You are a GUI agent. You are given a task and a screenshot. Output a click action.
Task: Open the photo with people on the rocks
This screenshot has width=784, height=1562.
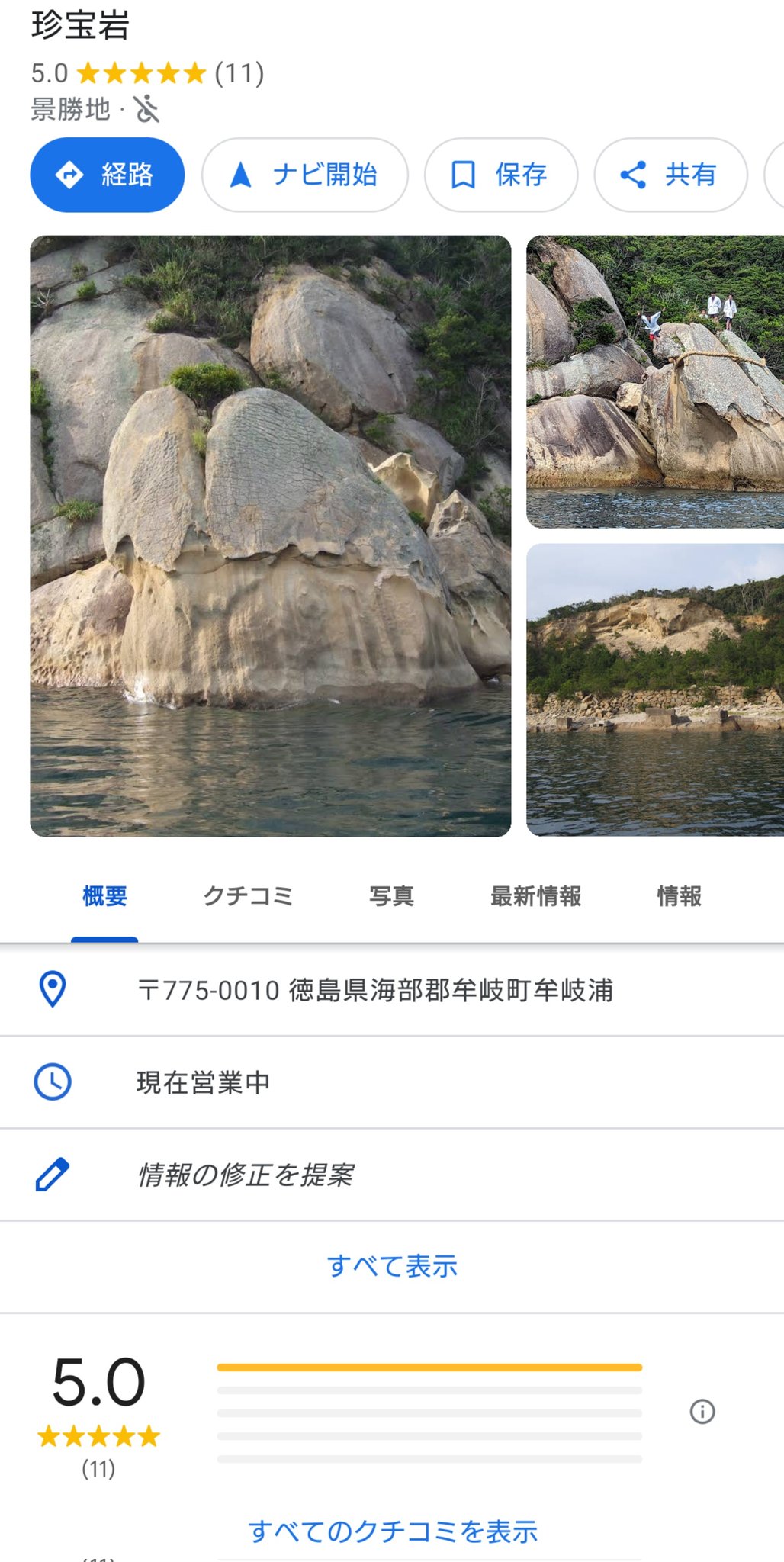[654, 381]
